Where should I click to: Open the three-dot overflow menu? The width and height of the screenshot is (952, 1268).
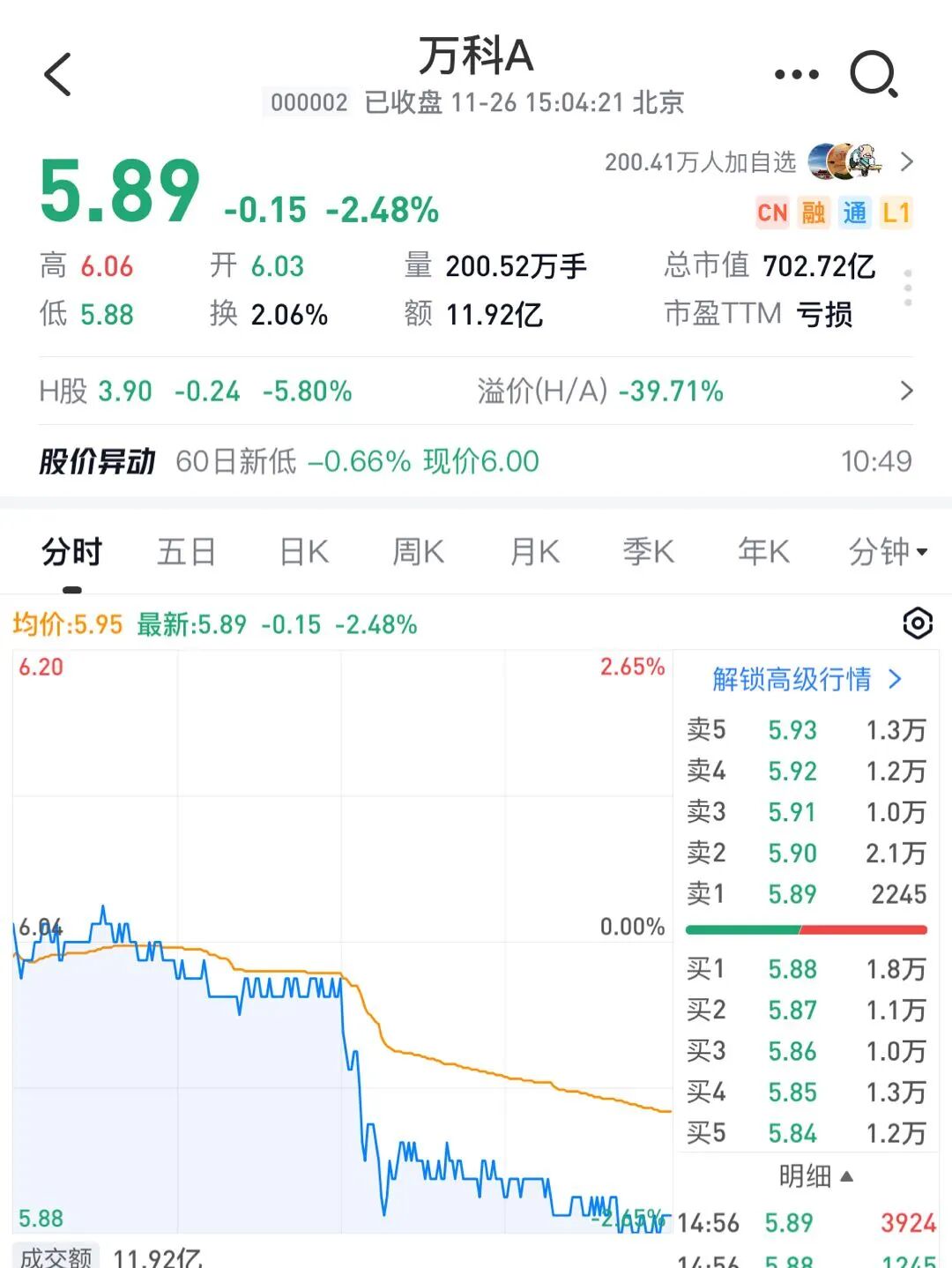point(796,75)
